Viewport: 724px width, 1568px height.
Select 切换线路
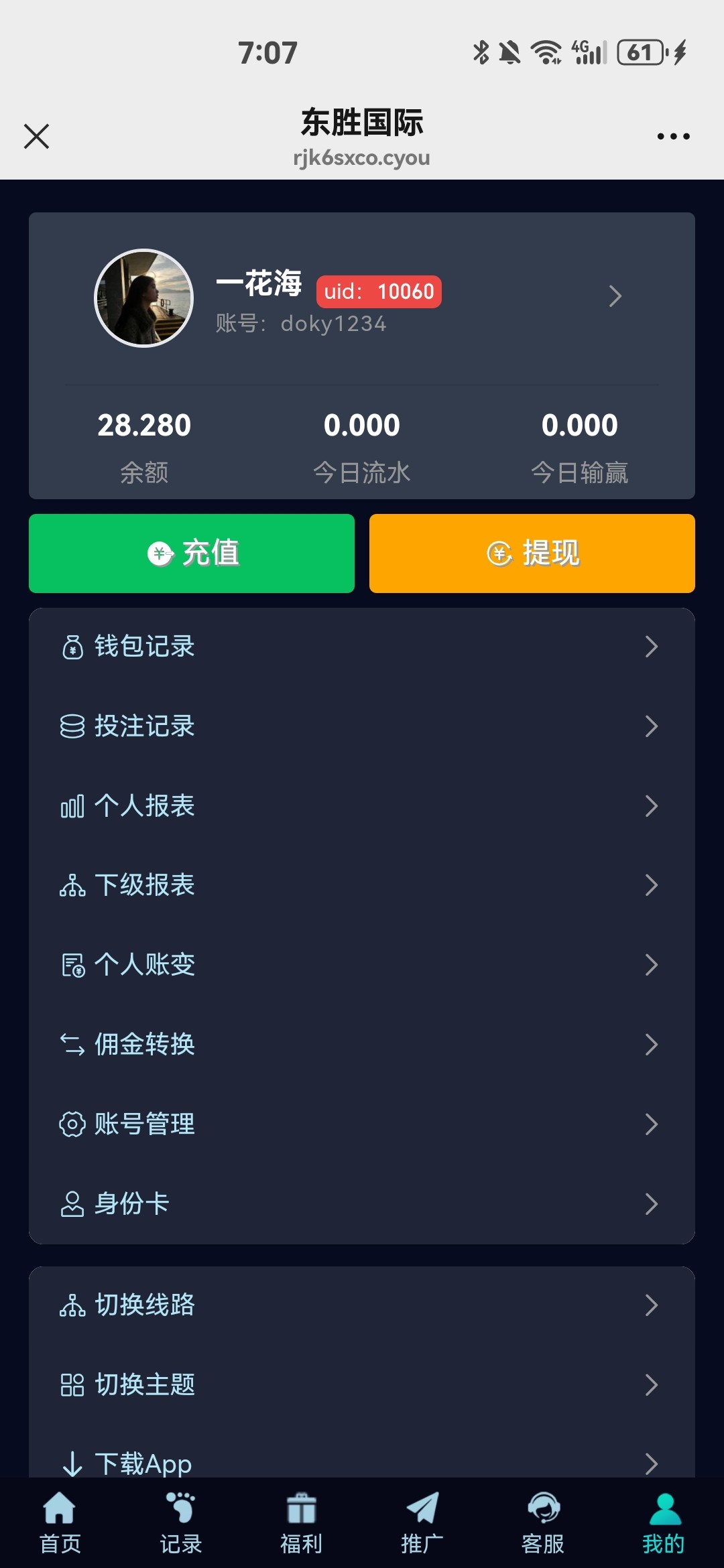coord(362,1305)
